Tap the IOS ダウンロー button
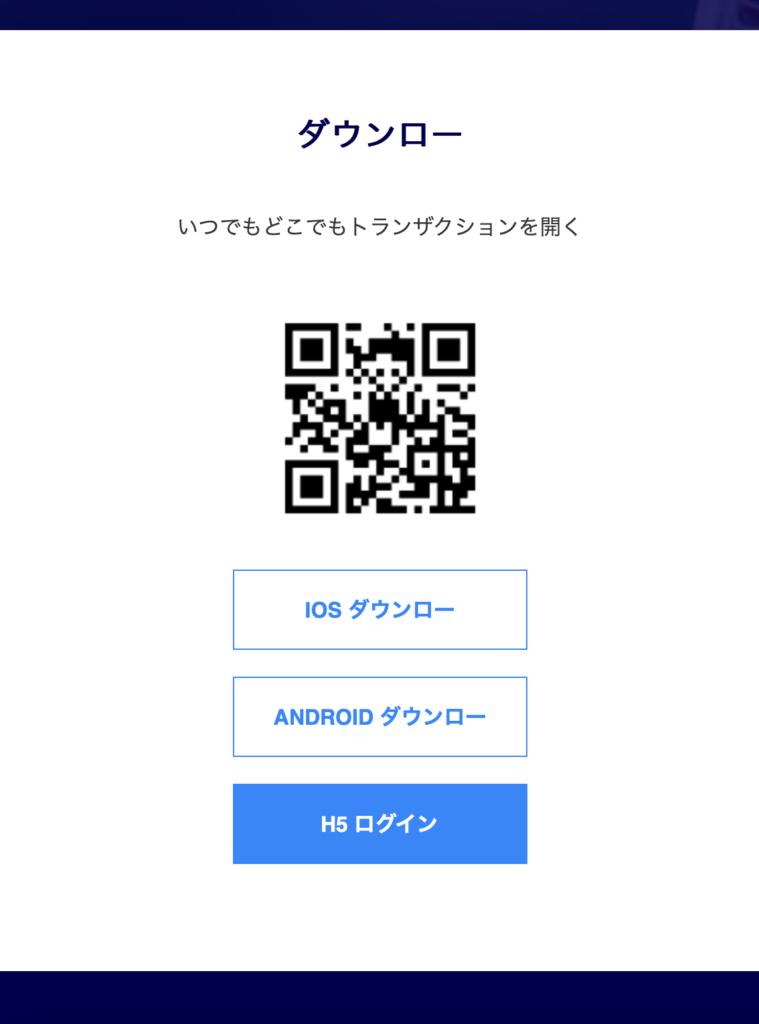This screenshot has width=759, height=1024. 380,610
